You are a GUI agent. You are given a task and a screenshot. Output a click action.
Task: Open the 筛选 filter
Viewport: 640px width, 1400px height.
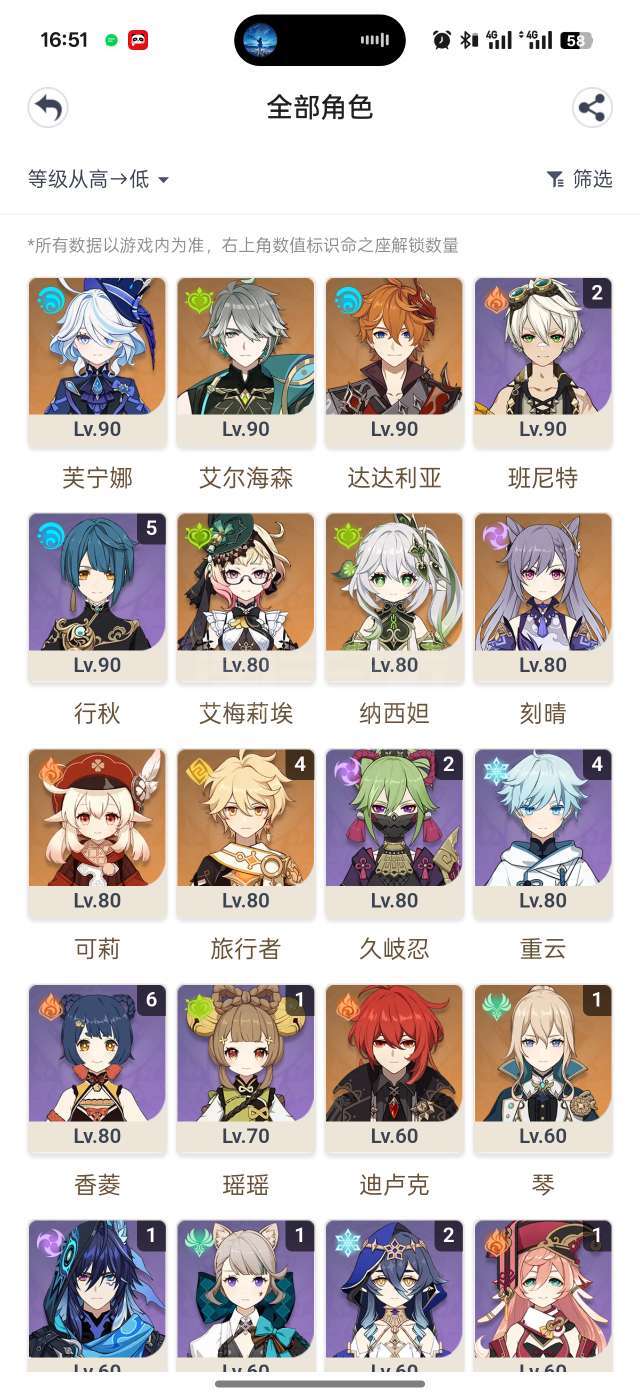pyautogui.click(x=579, y=179)
